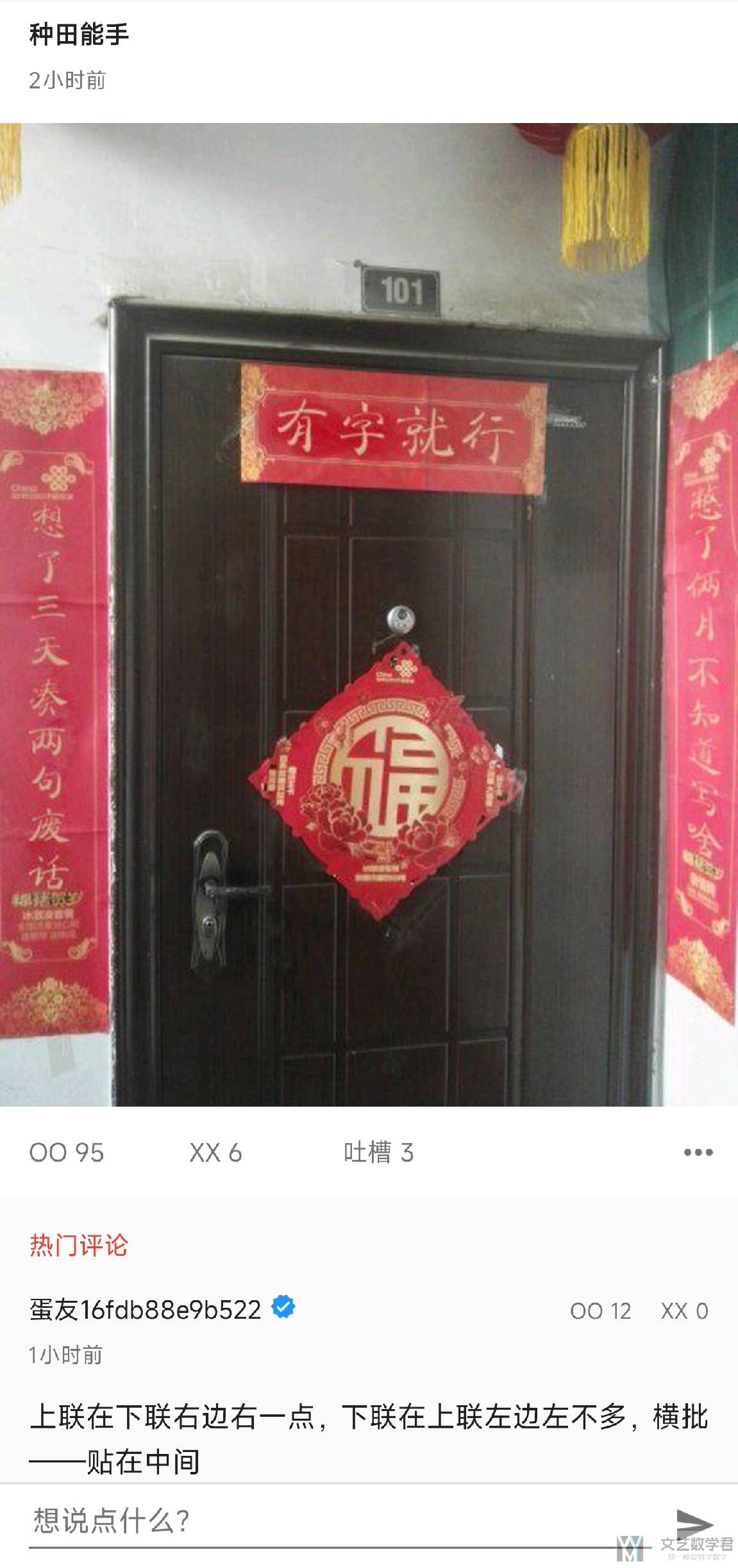Open the 吐槽 3 comments
The height and width of the screenshot is (1568, 738).
pos(378,1153)
